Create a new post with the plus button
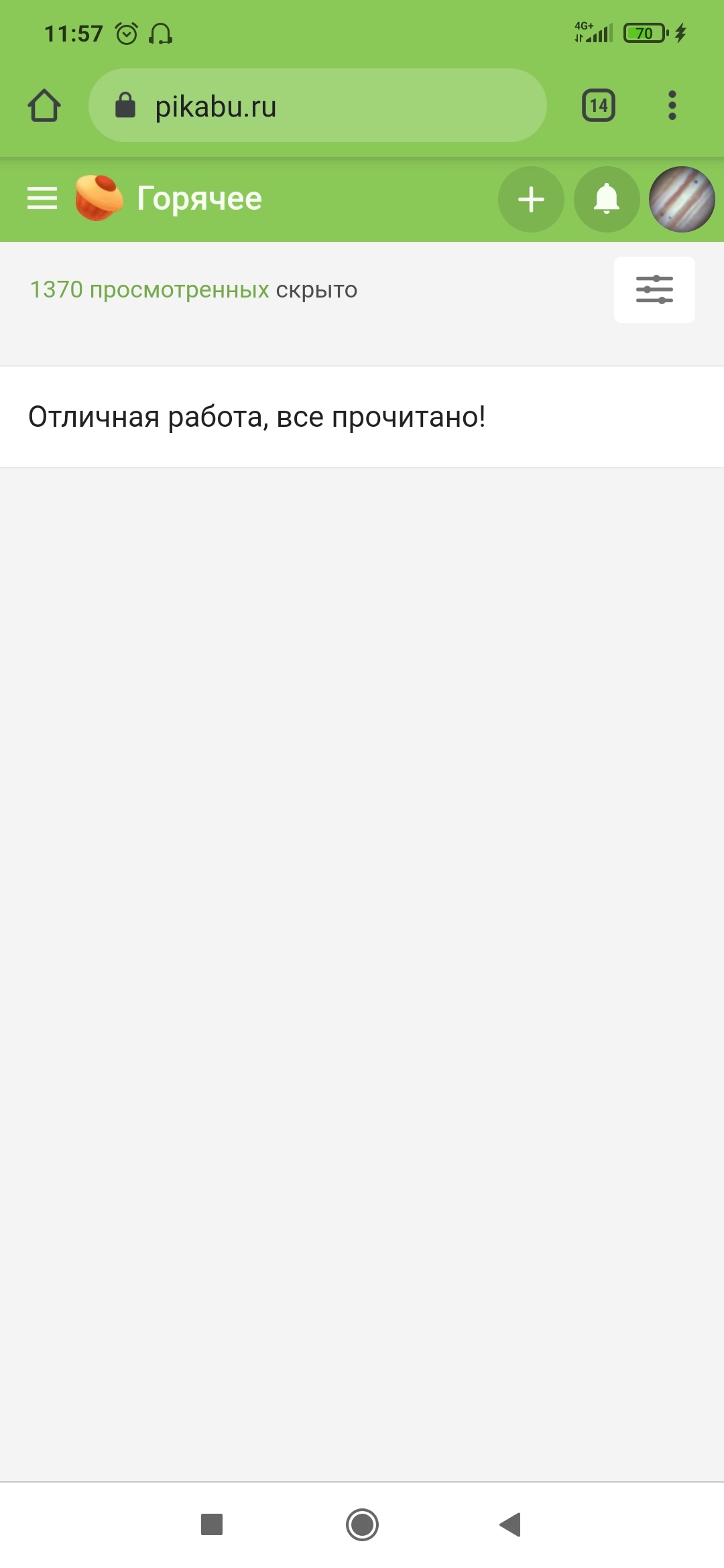 531,199
